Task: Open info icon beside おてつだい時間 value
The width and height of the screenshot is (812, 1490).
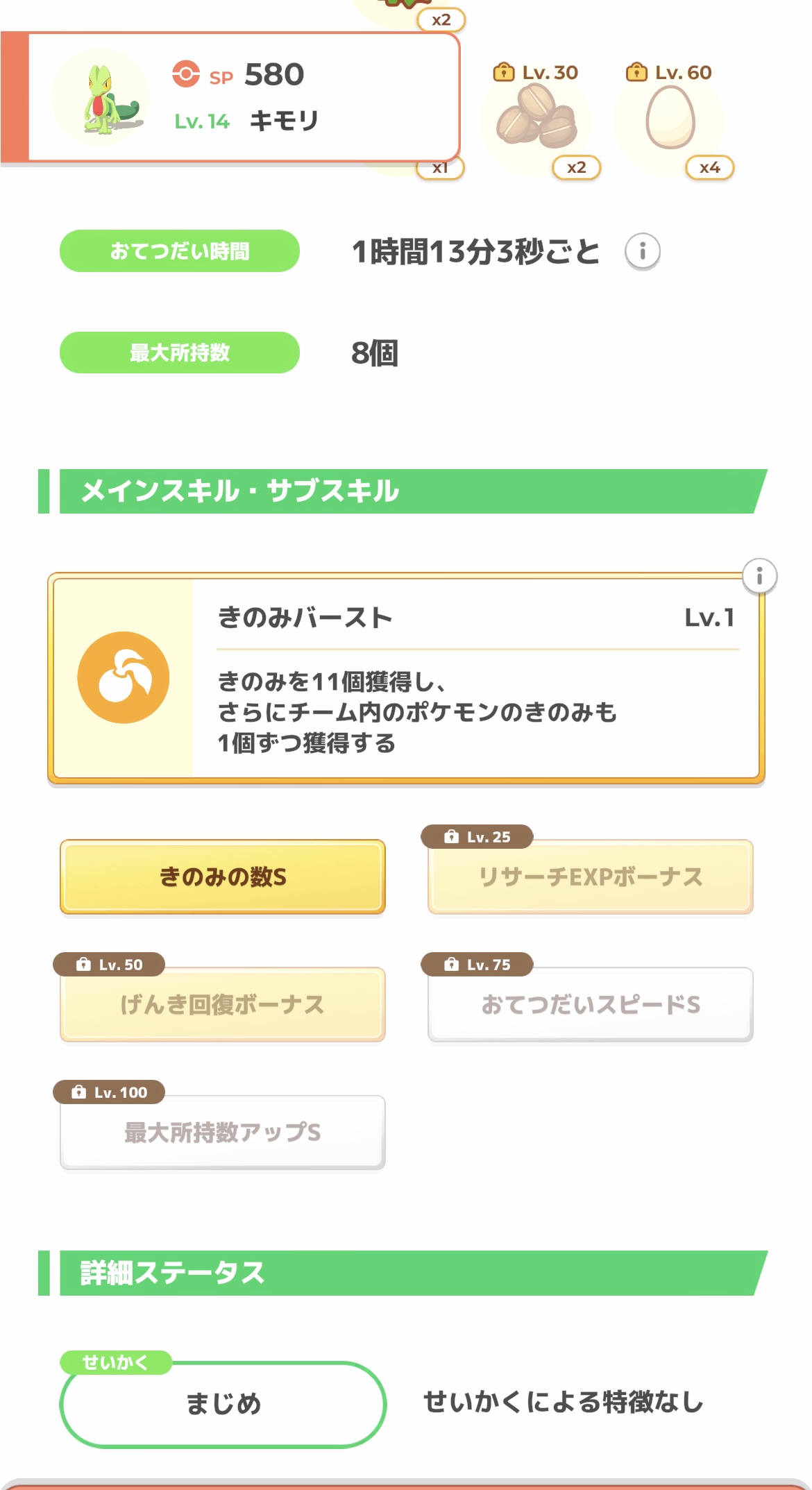Action: 642,251
